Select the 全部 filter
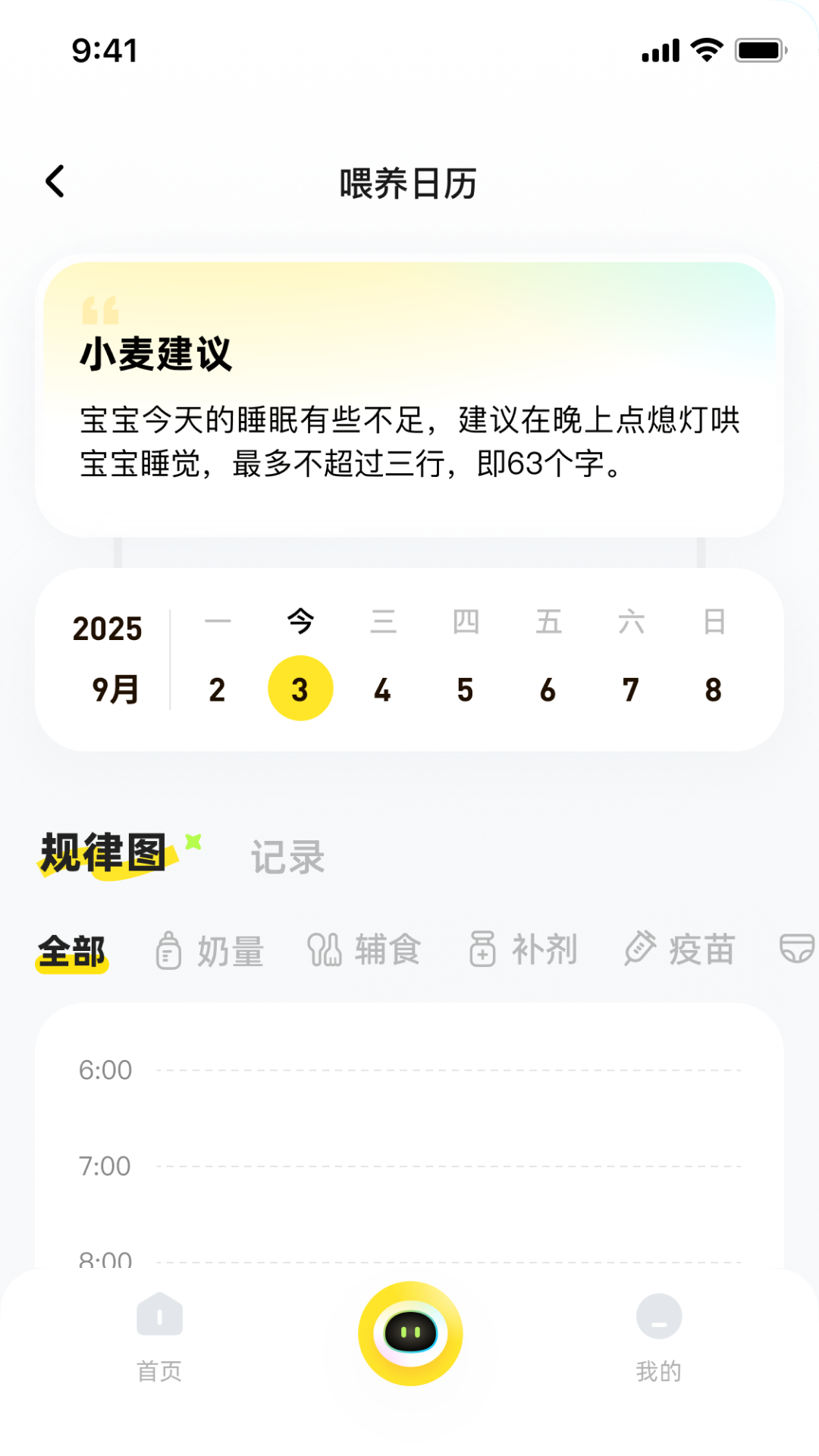 click(72, 951)
